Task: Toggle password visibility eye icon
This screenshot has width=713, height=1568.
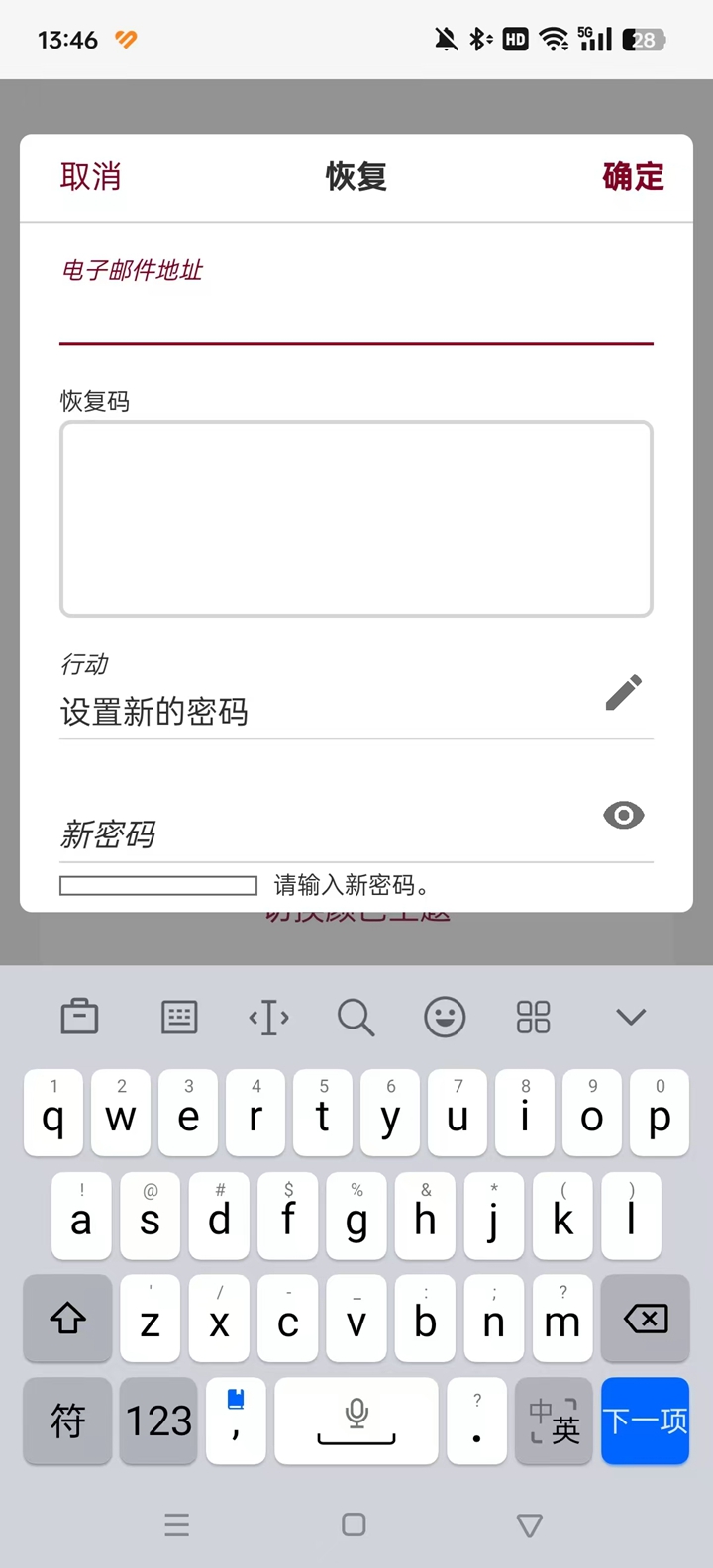Action: pyautogui.click(x=623, y=816)
